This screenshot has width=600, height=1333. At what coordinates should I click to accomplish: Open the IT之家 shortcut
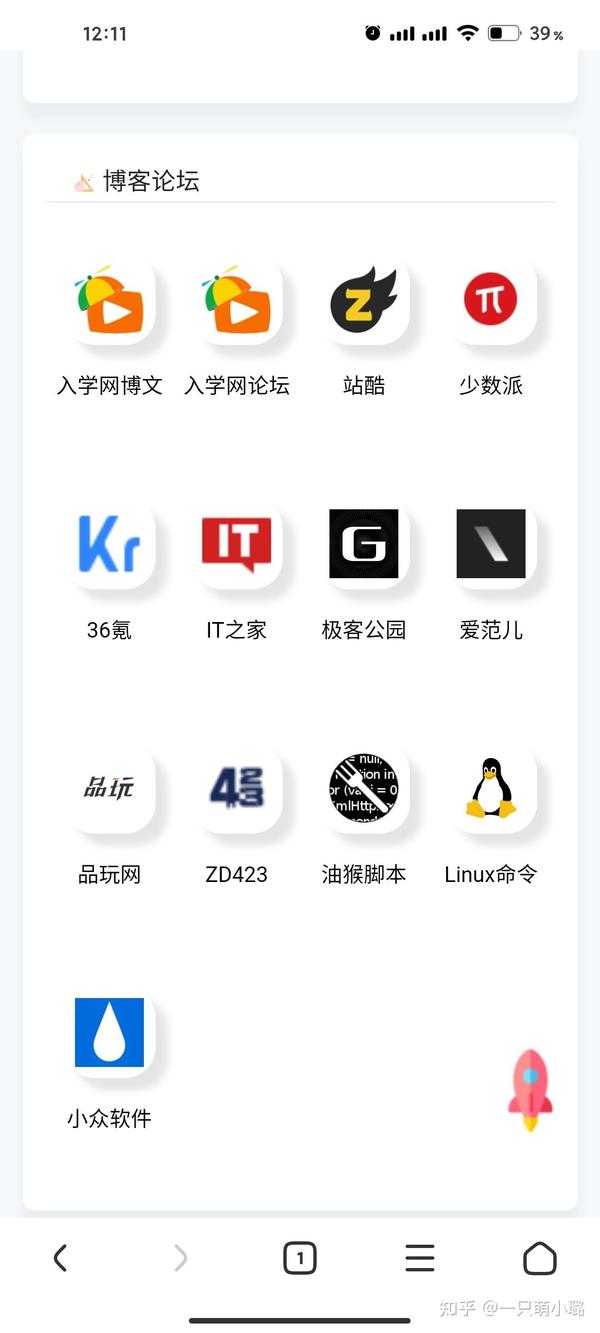237,545
